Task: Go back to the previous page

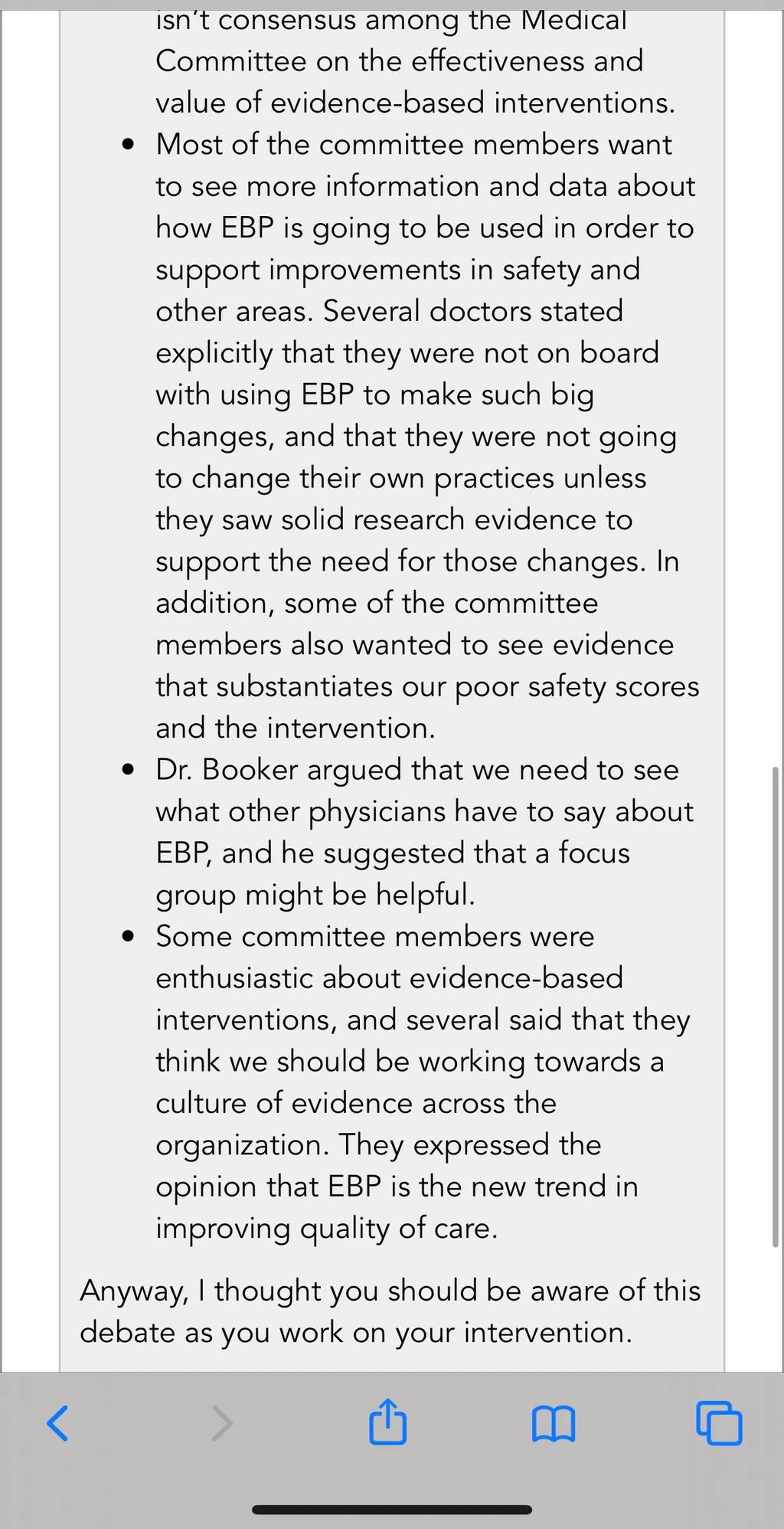Action: 58,1423
